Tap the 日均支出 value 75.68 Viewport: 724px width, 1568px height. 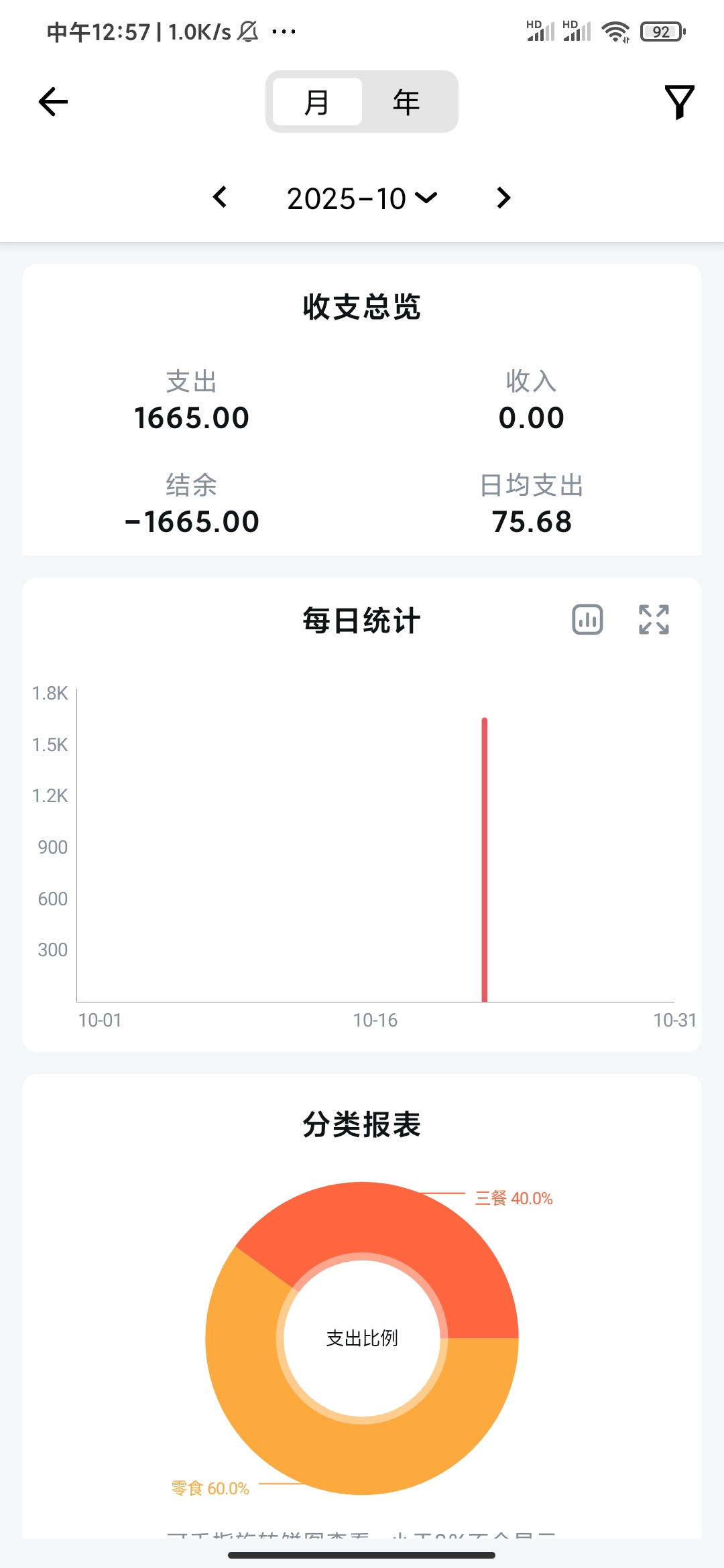point(532,521)
